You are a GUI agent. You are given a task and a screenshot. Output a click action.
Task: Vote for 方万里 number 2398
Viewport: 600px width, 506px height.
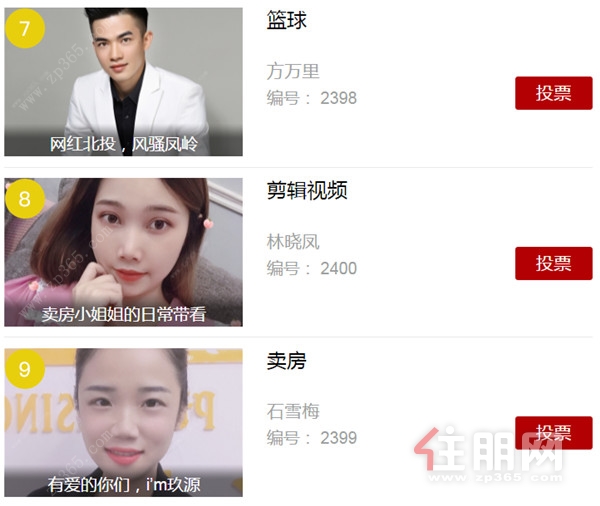coord(553,93)
